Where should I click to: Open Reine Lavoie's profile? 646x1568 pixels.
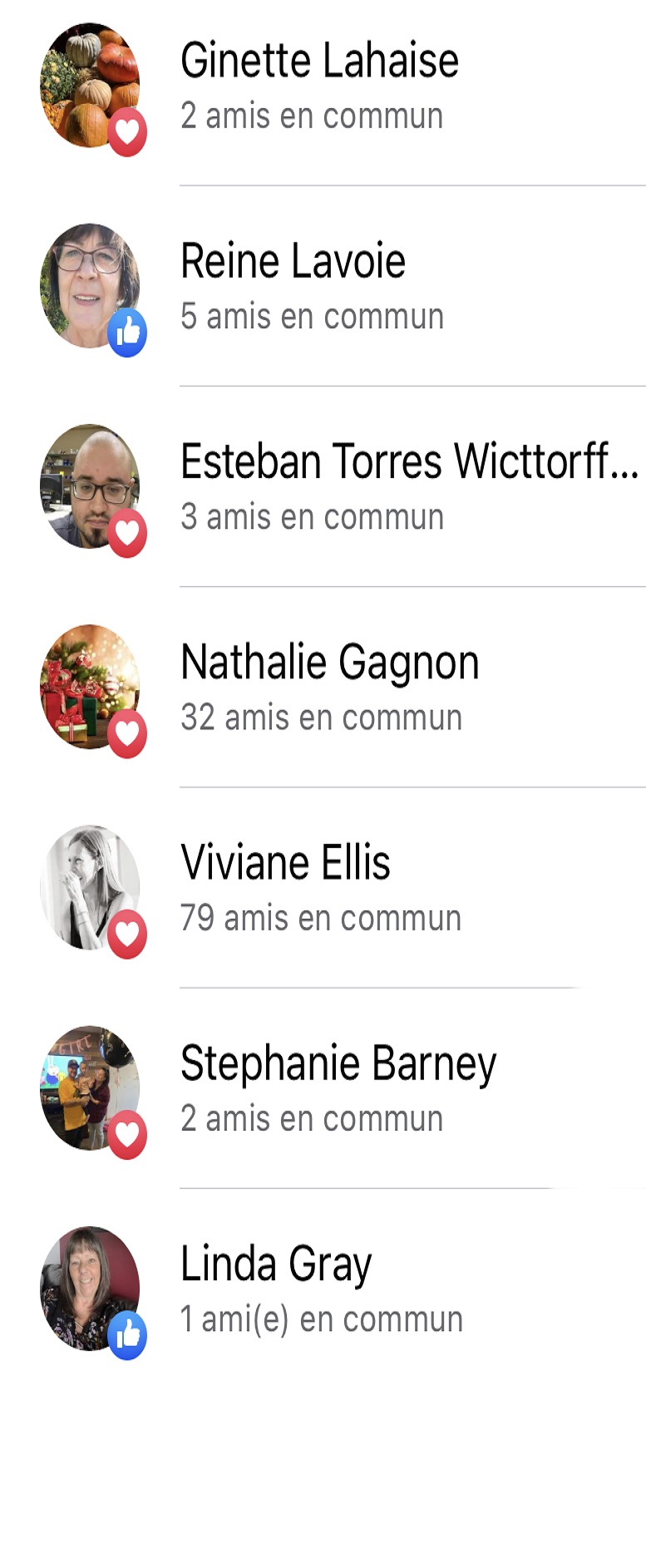[293, 262]
